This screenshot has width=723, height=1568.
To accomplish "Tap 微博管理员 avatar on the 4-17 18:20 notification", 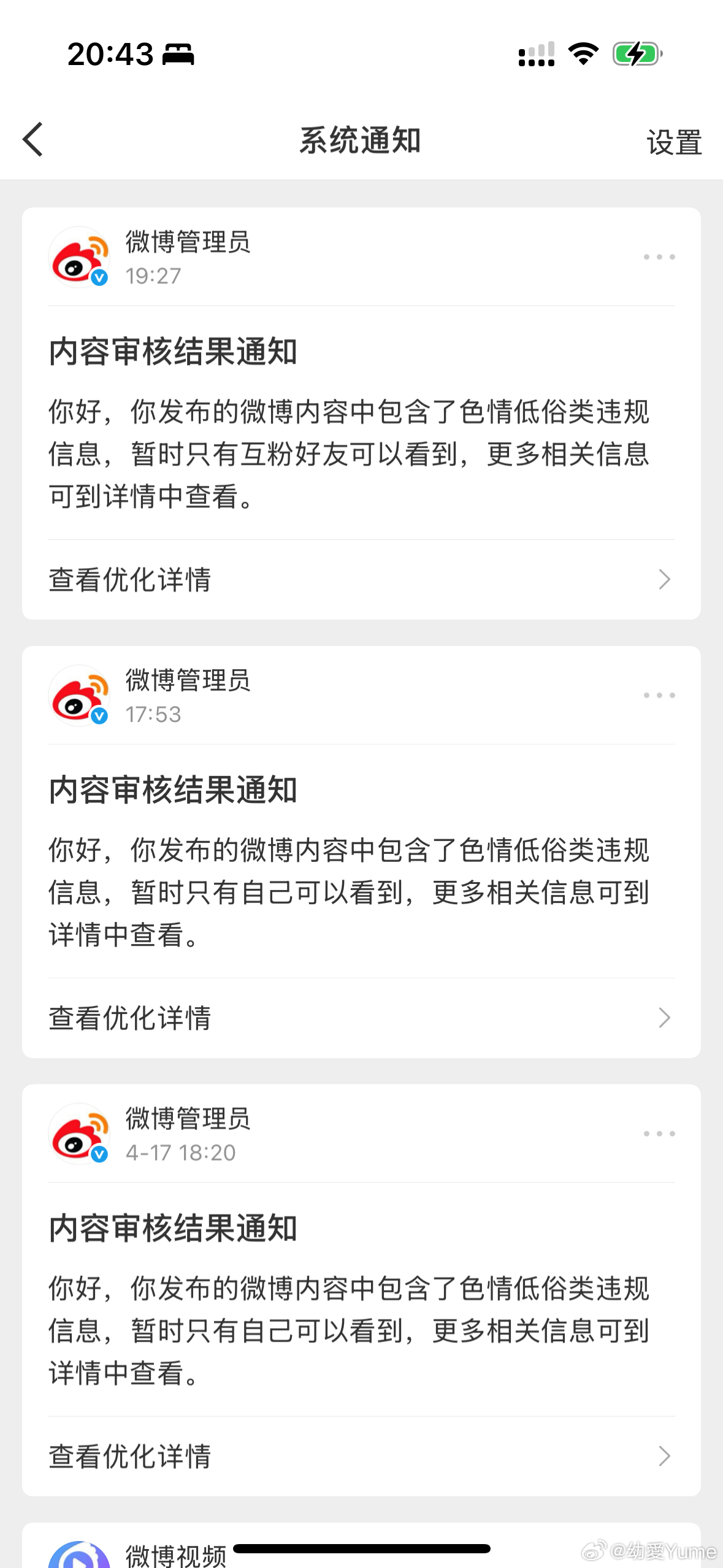I will point(79,1134).
